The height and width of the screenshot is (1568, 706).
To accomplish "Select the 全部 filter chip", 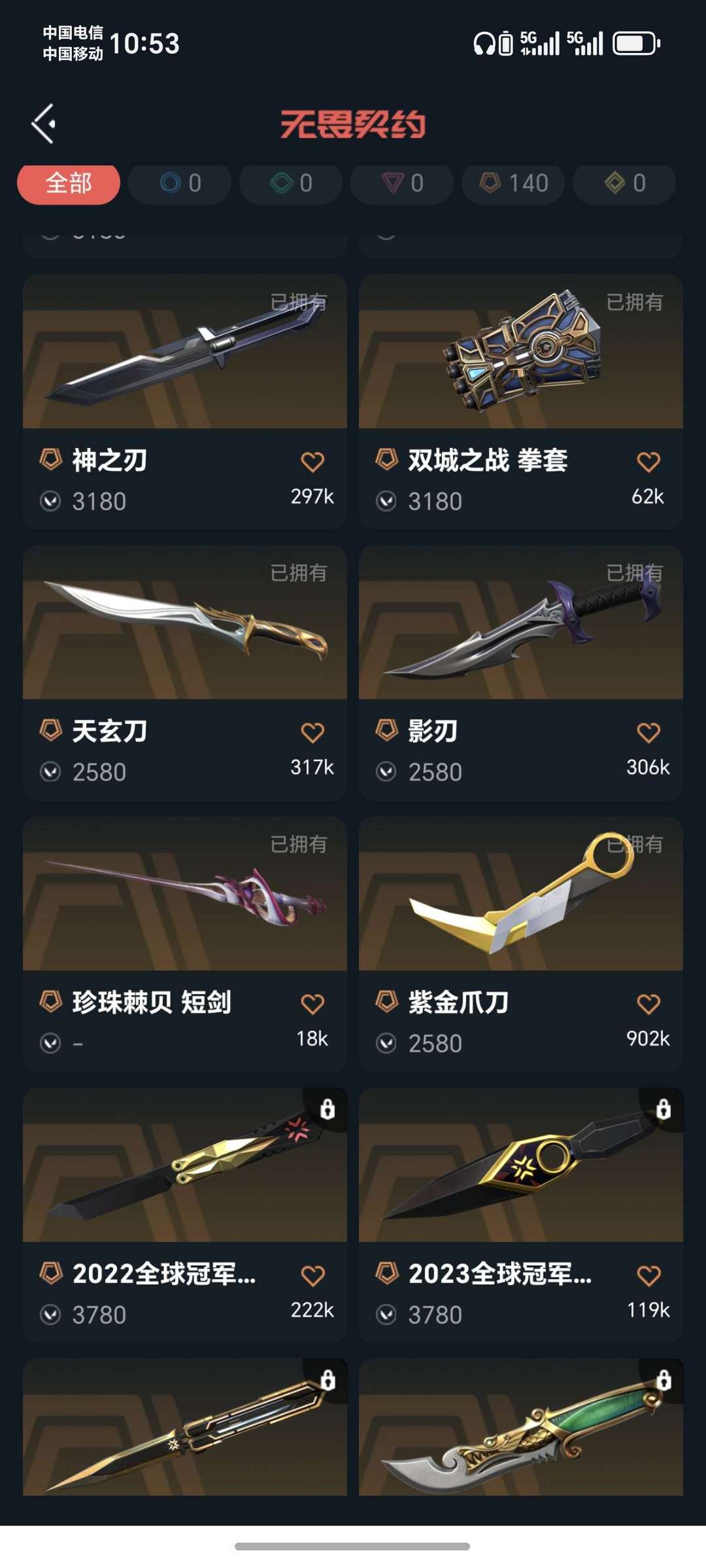I will (x=69, y=183).
